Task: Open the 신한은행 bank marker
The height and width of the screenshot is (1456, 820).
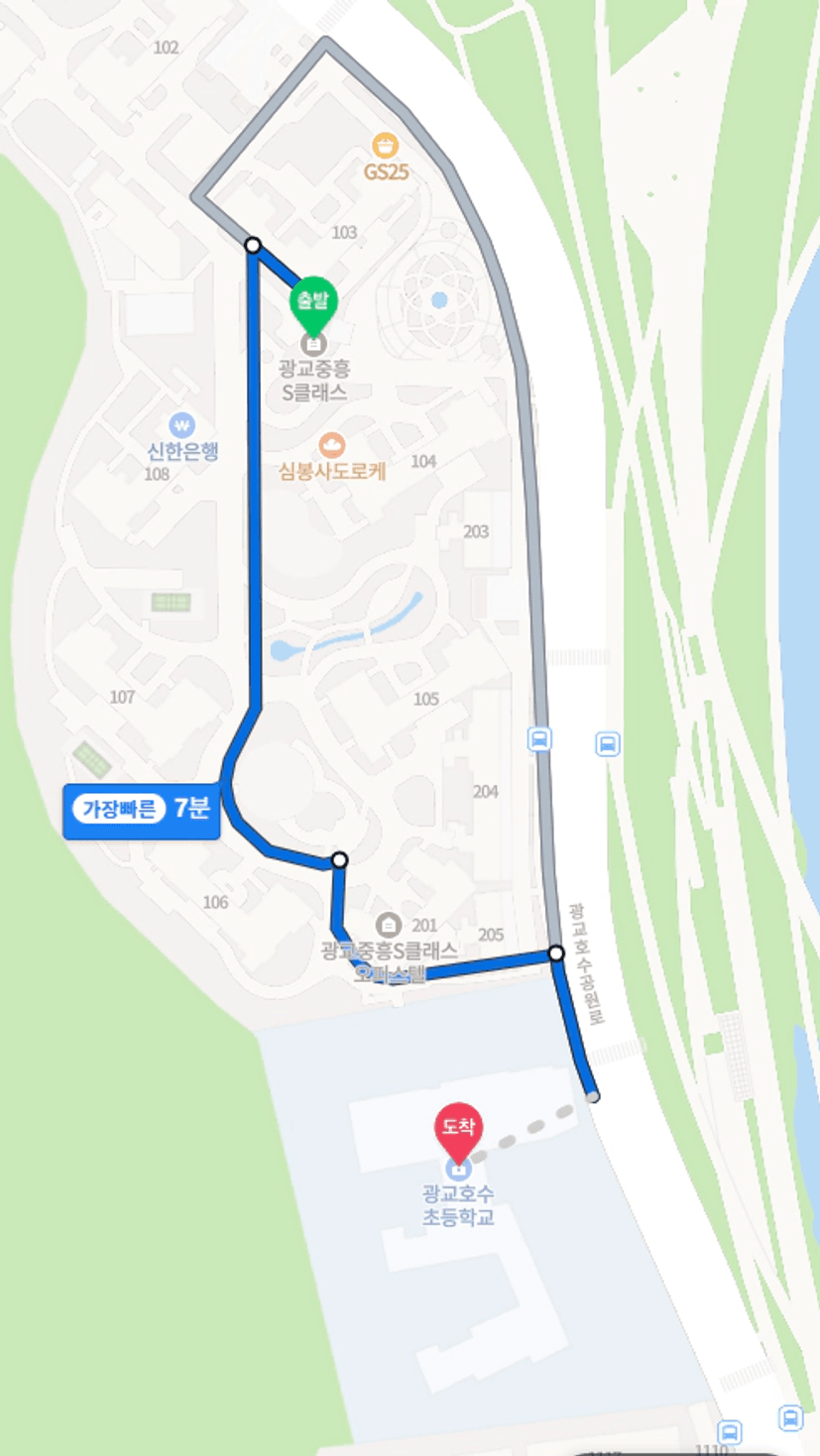Action: pyautogui.click(x=181, y=426)
